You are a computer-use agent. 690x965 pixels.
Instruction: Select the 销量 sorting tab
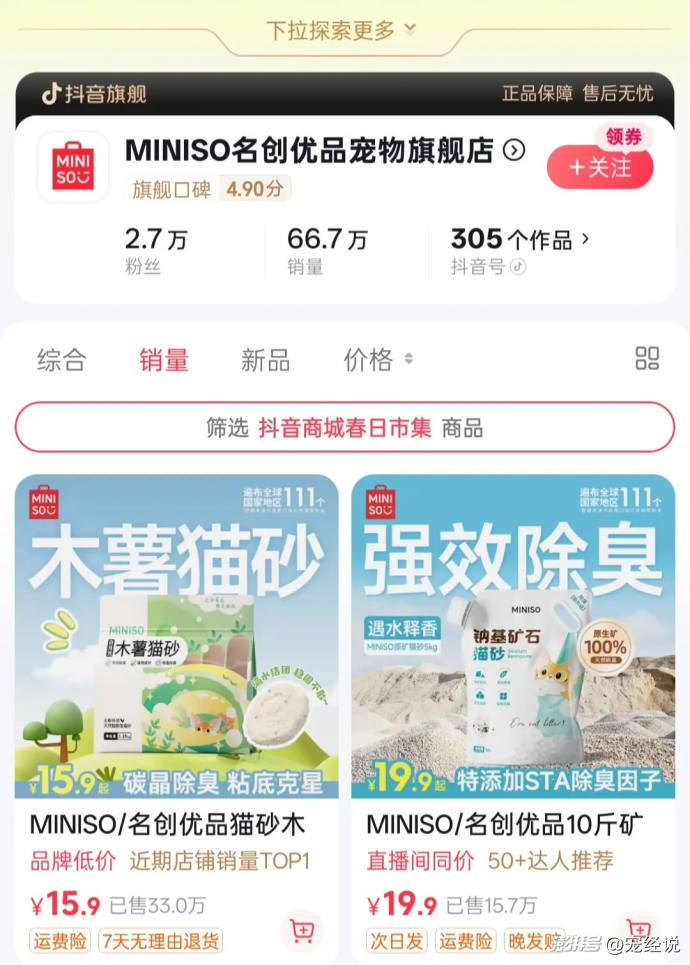click(164, 360)
